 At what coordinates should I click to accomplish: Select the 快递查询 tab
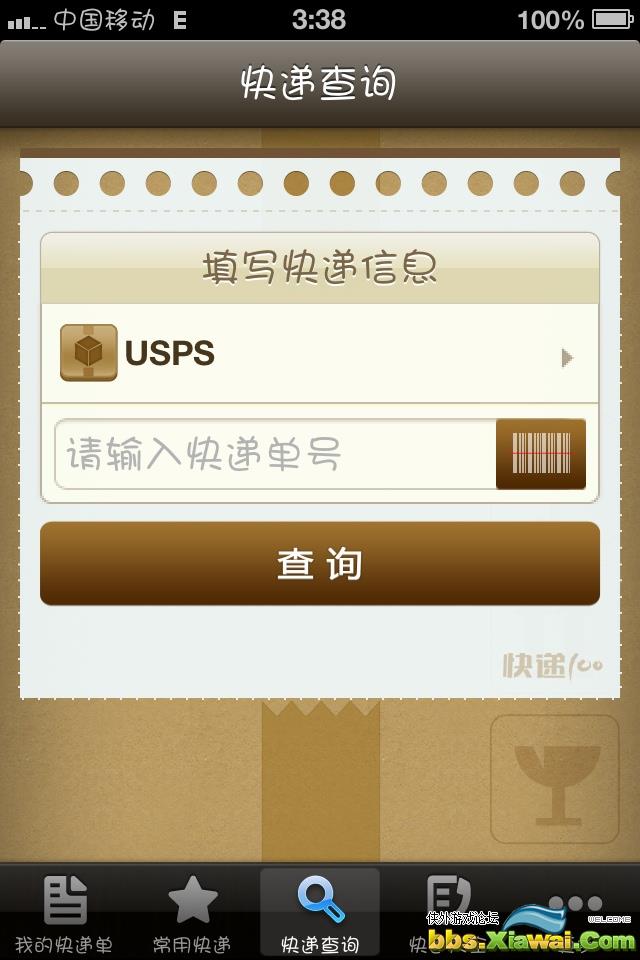320,912
